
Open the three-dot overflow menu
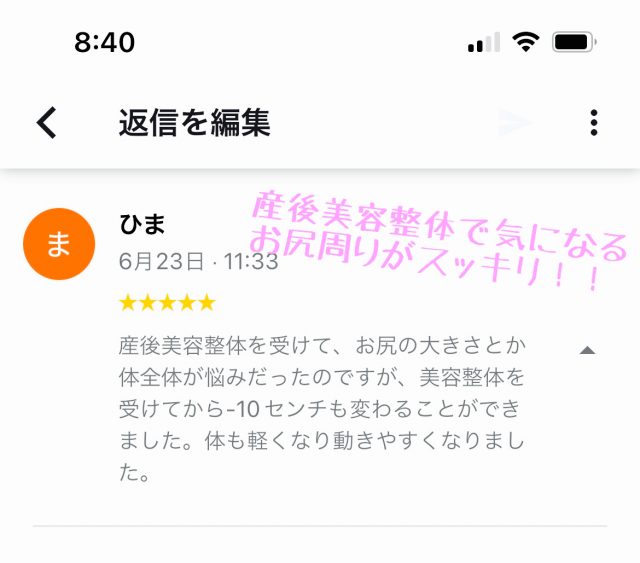[594, 123]
